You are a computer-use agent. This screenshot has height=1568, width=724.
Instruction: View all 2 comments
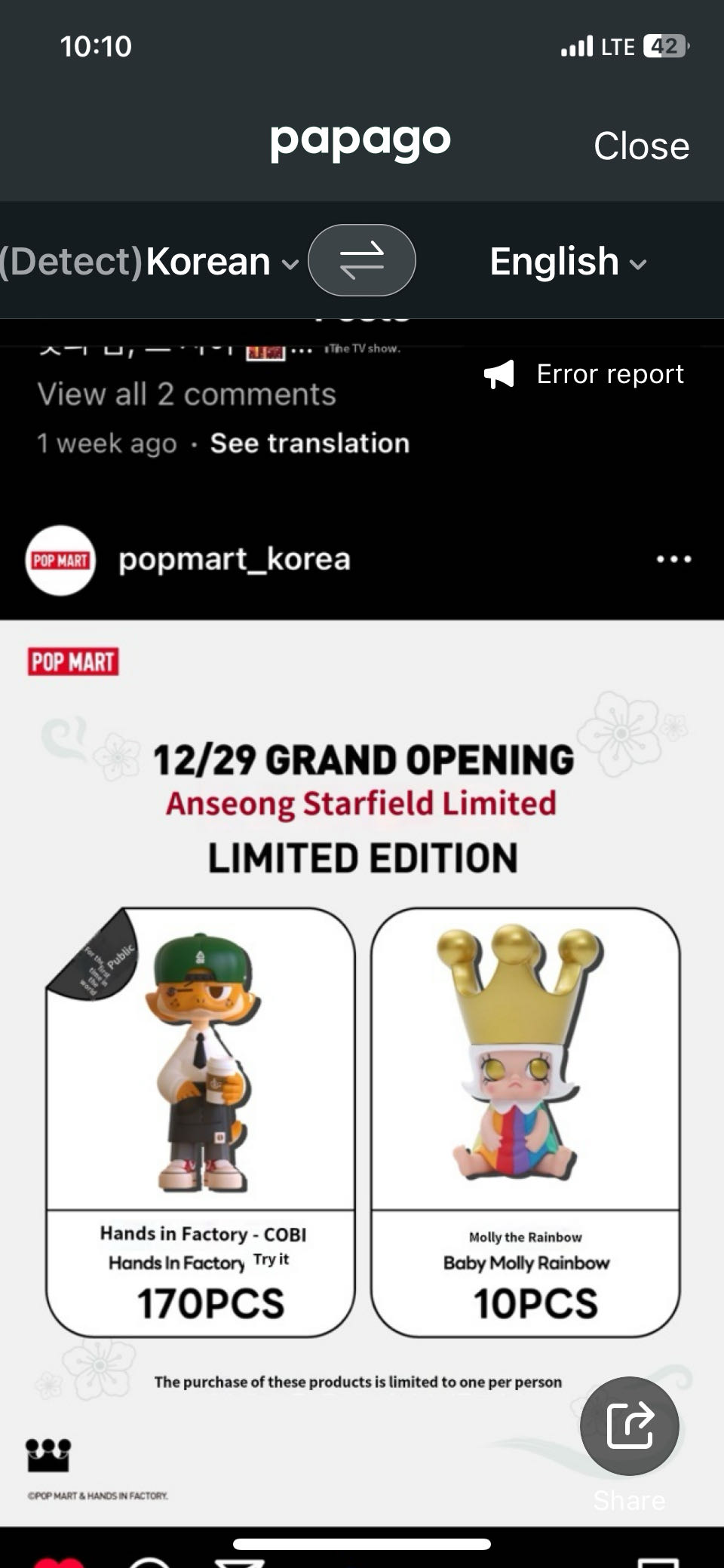(186, 394)
